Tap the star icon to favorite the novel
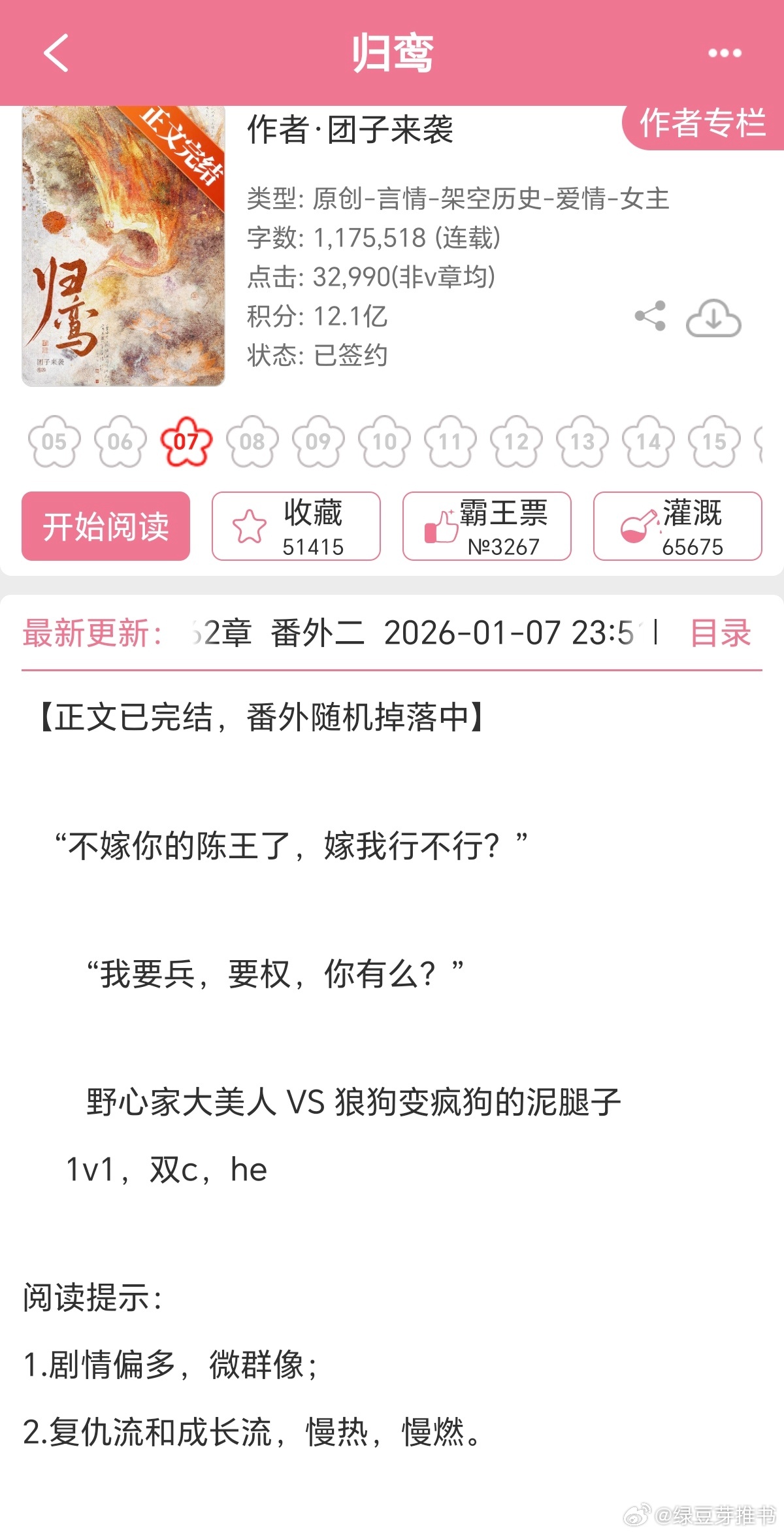 point(248,526)
